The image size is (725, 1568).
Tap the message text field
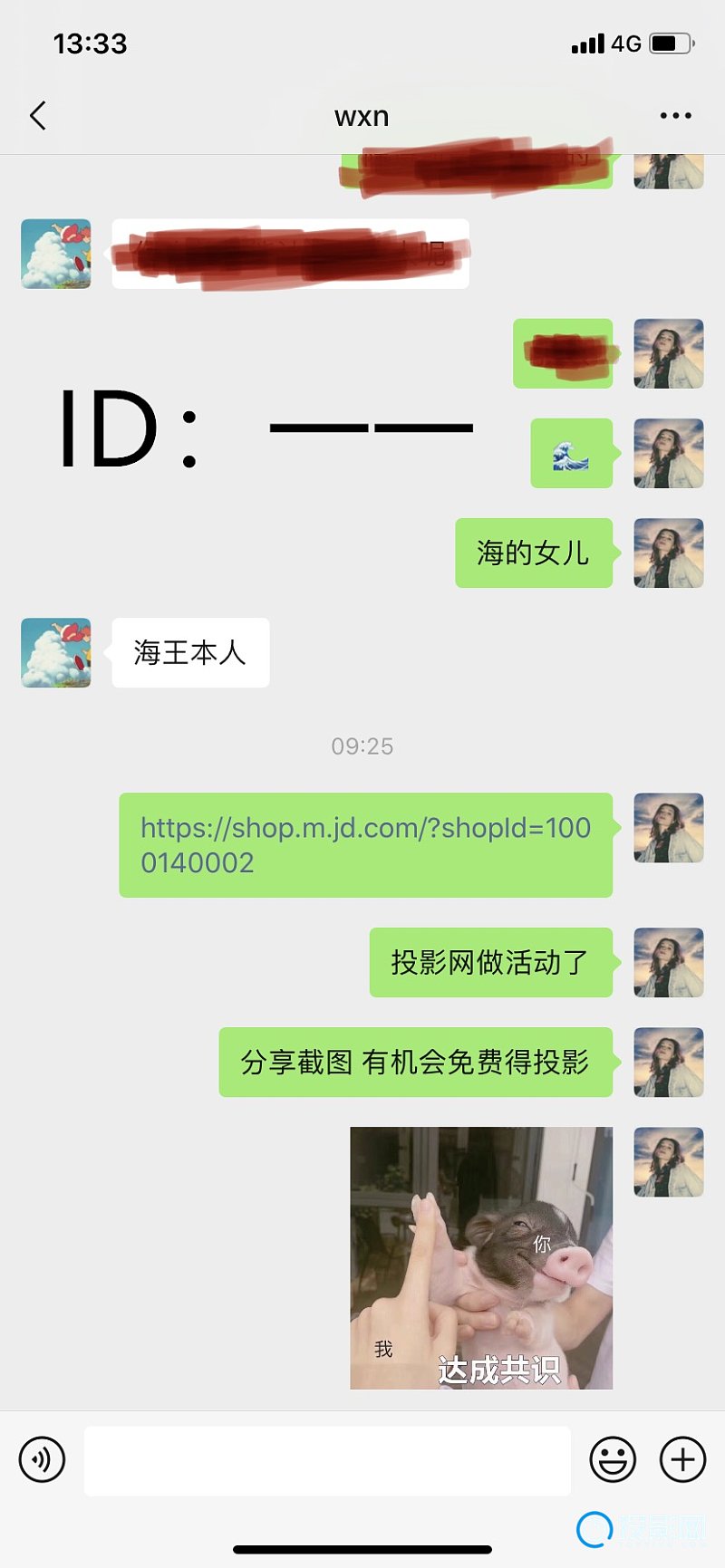[326, 1460]
